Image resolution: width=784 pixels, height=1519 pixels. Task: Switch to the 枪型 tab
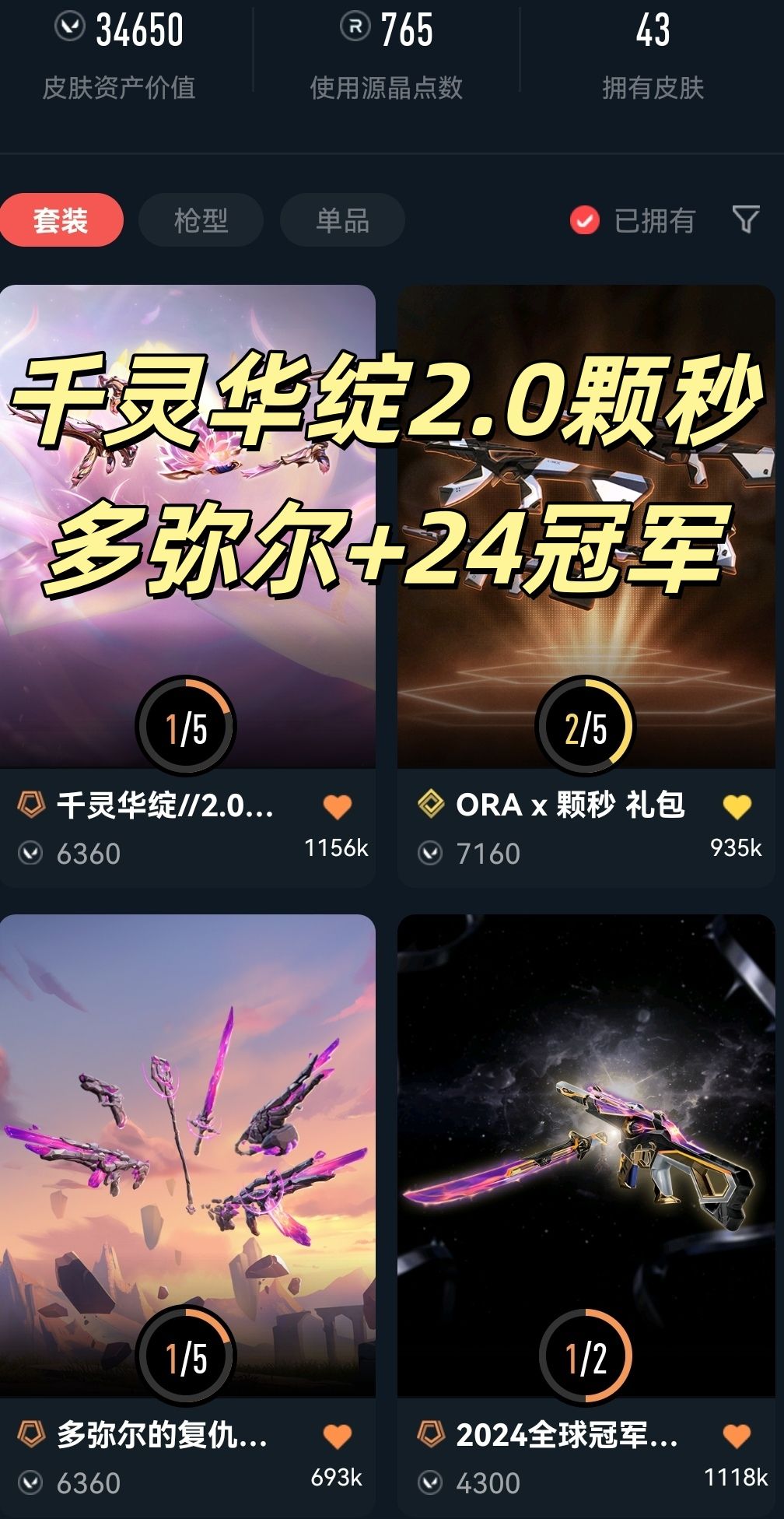tap(201, 220)
